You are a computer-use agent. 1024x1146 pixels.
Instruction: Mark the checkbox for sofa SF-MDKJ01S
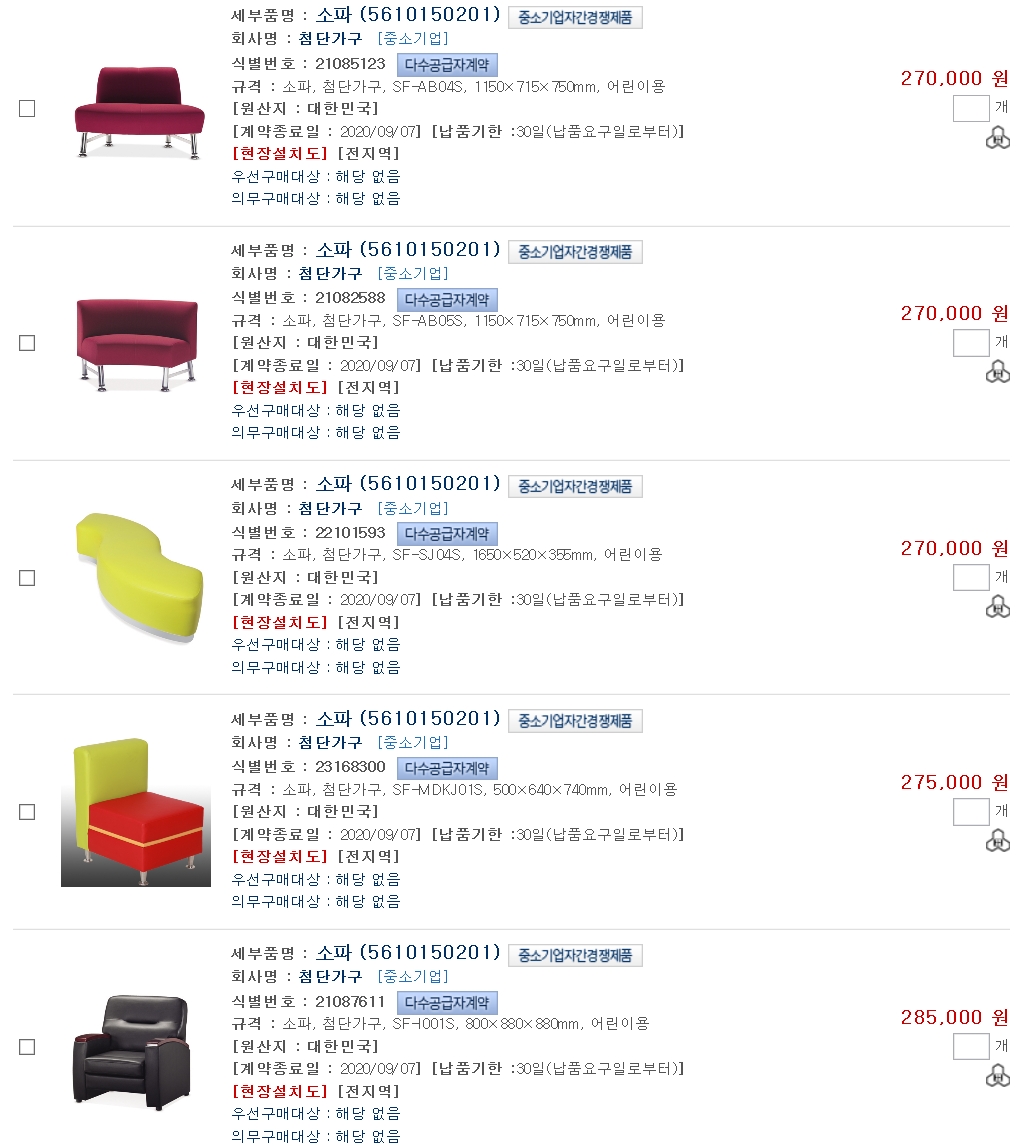pyautogui.click(x=27, y=812)
